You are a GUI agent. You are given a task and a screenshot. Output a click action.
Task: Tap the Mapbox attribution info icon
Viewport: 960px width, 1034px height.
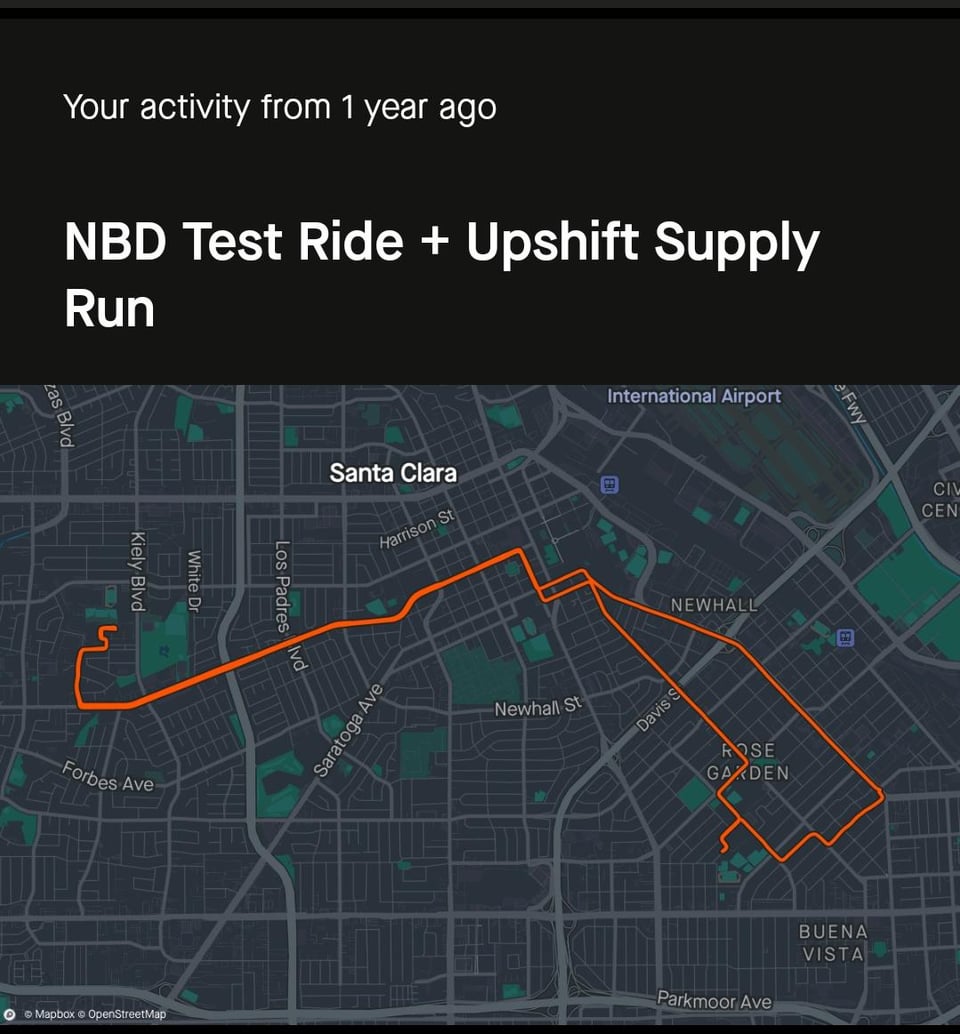10,1014
